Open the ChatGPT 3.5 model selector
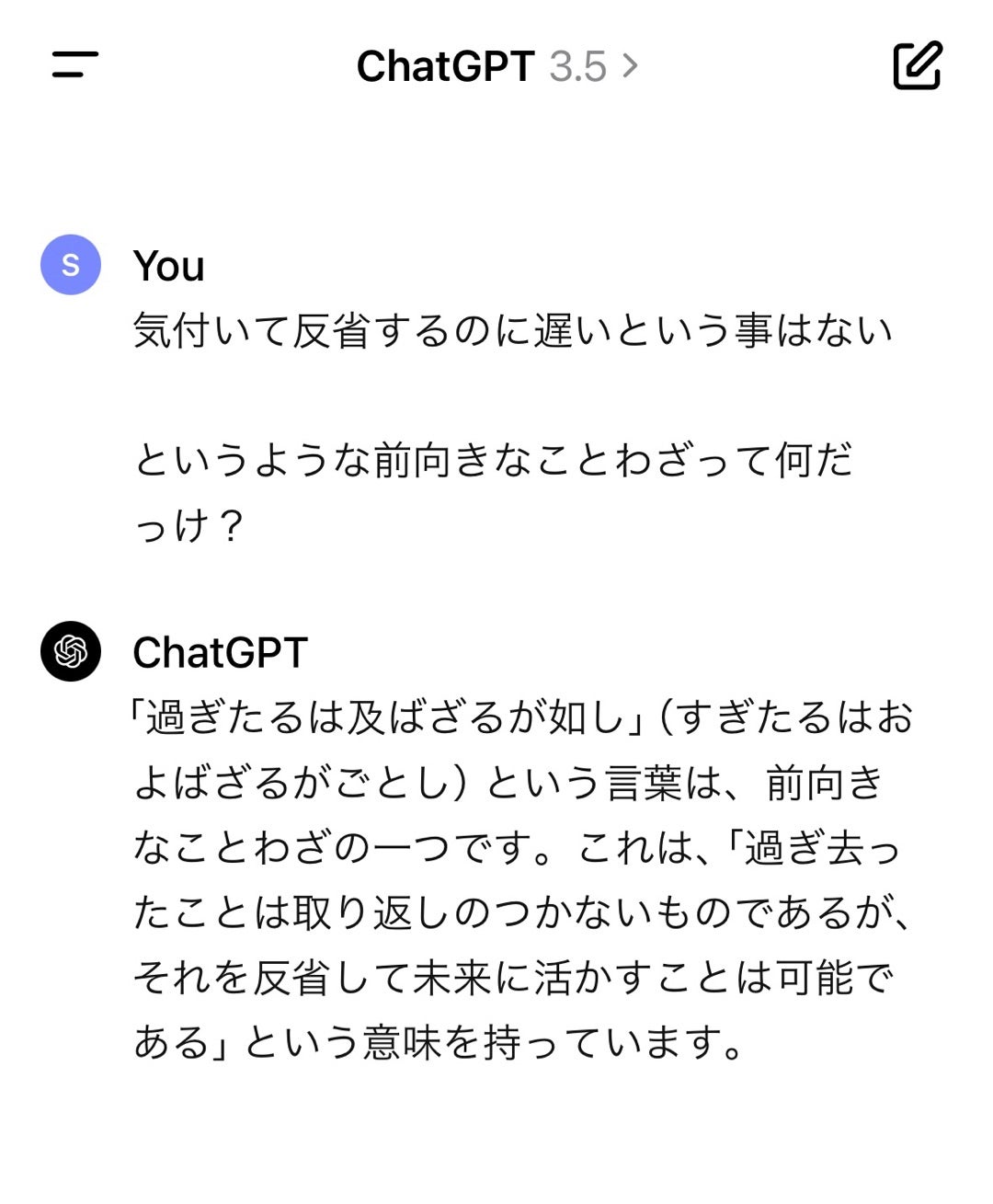The width and height of the screenshot is (993, 1204). point(496,66)
